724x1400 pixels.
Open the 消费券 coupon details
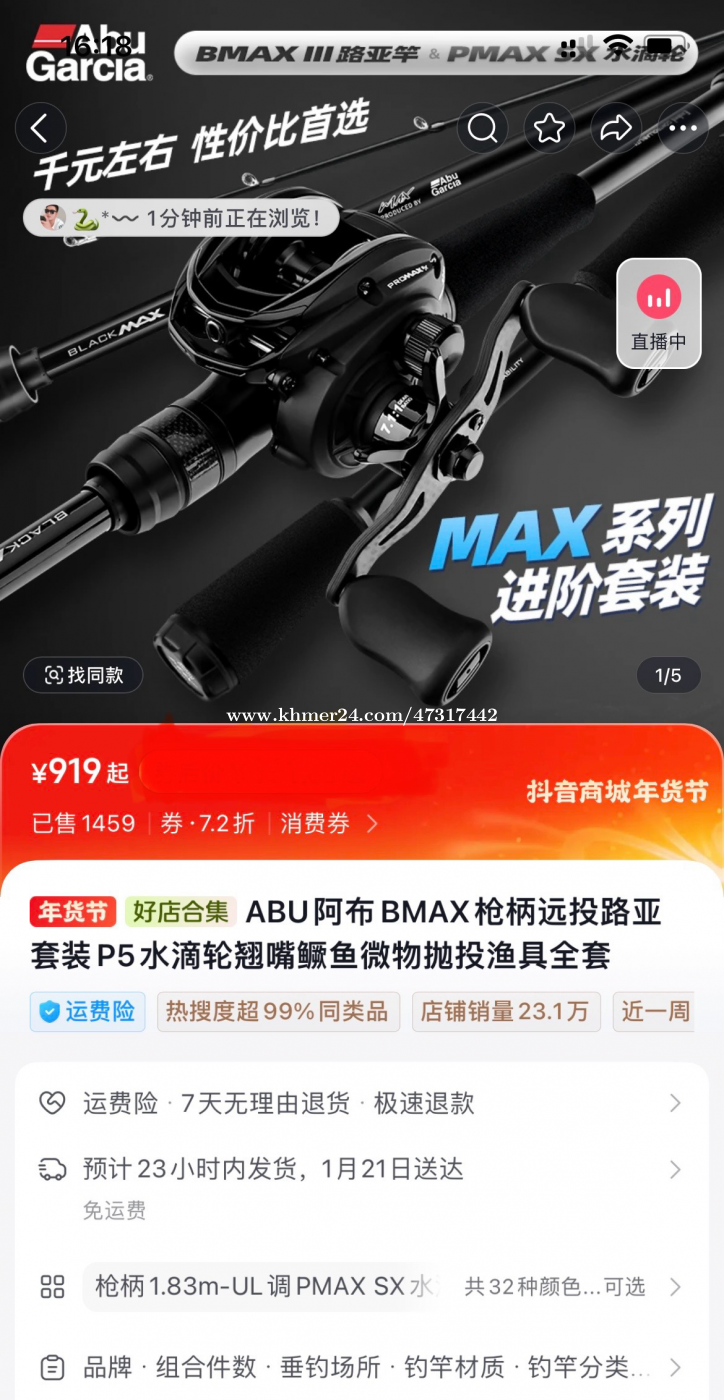click(x=329, y=823)
